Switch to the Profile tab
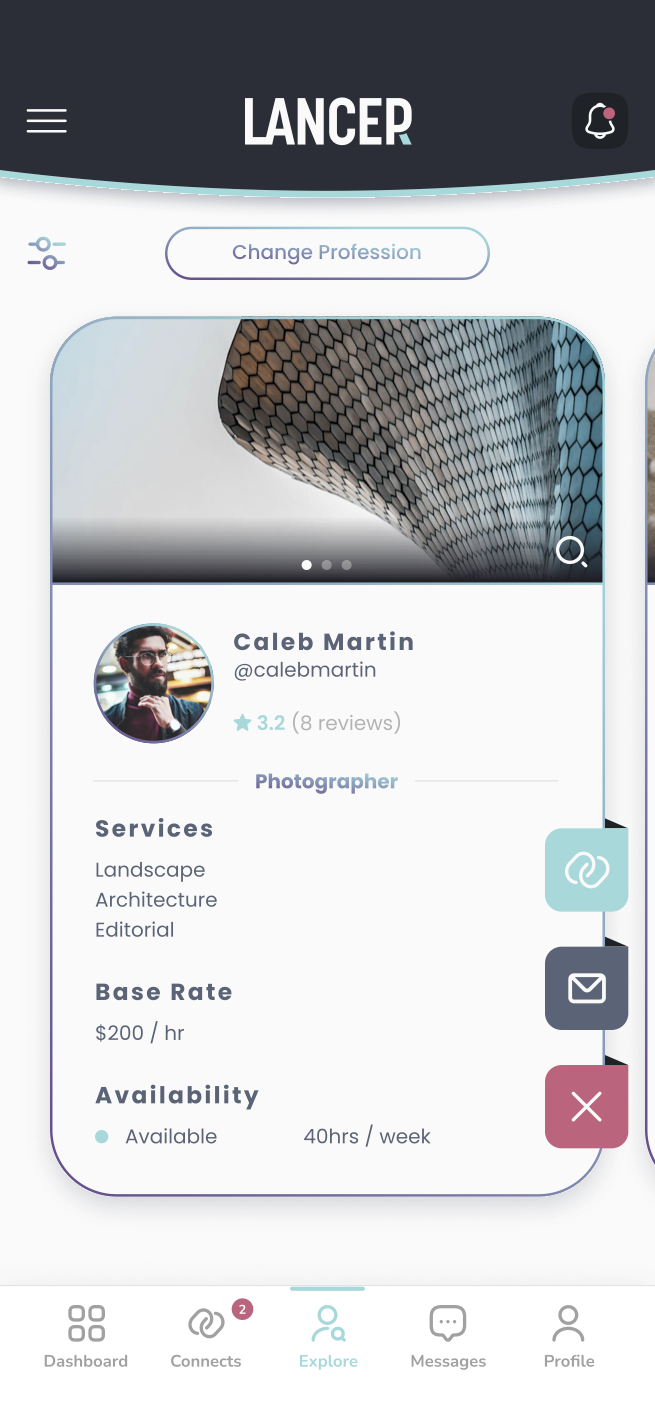Viewport: 655px width, 1420px height. click(x=569, y=1336)
